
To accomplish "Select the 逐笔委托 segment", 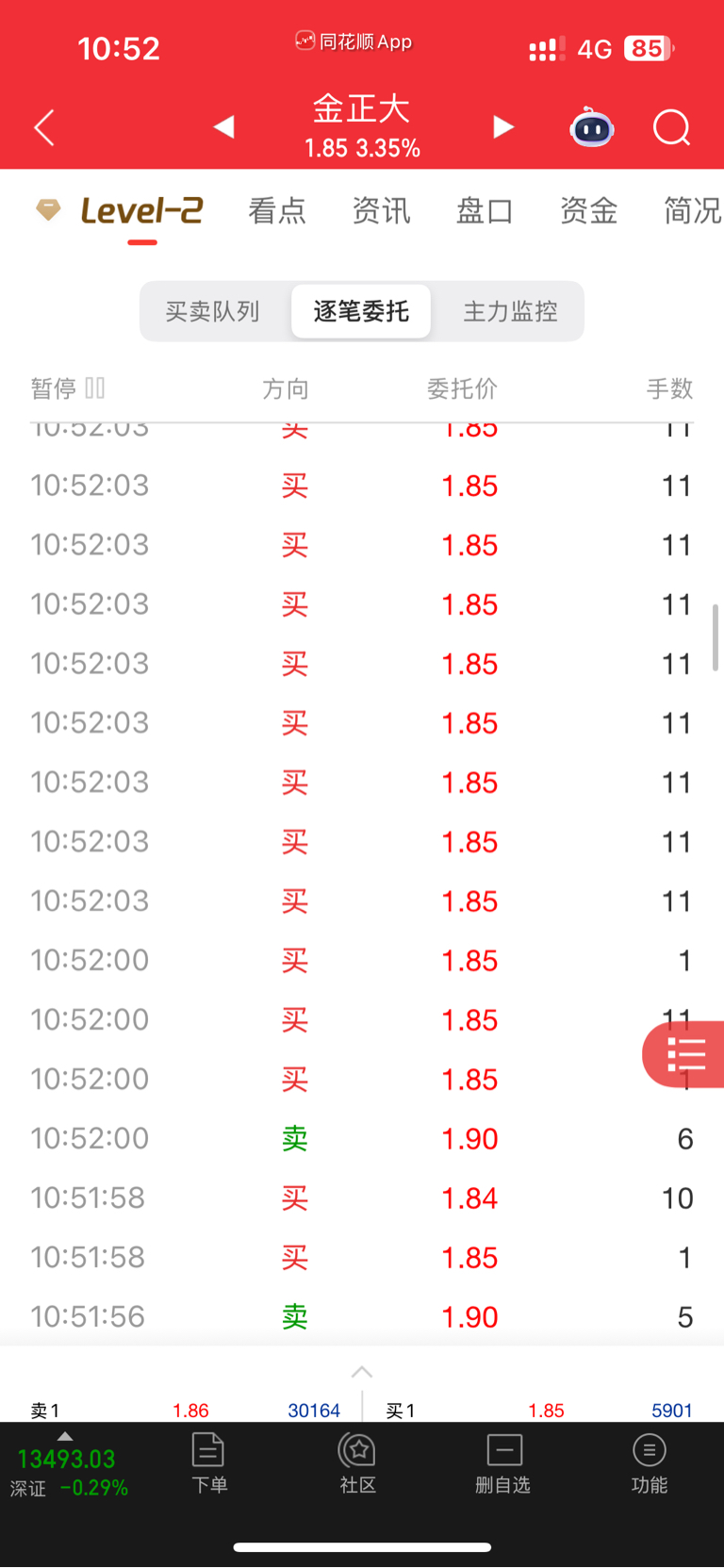I will [361, 312].
